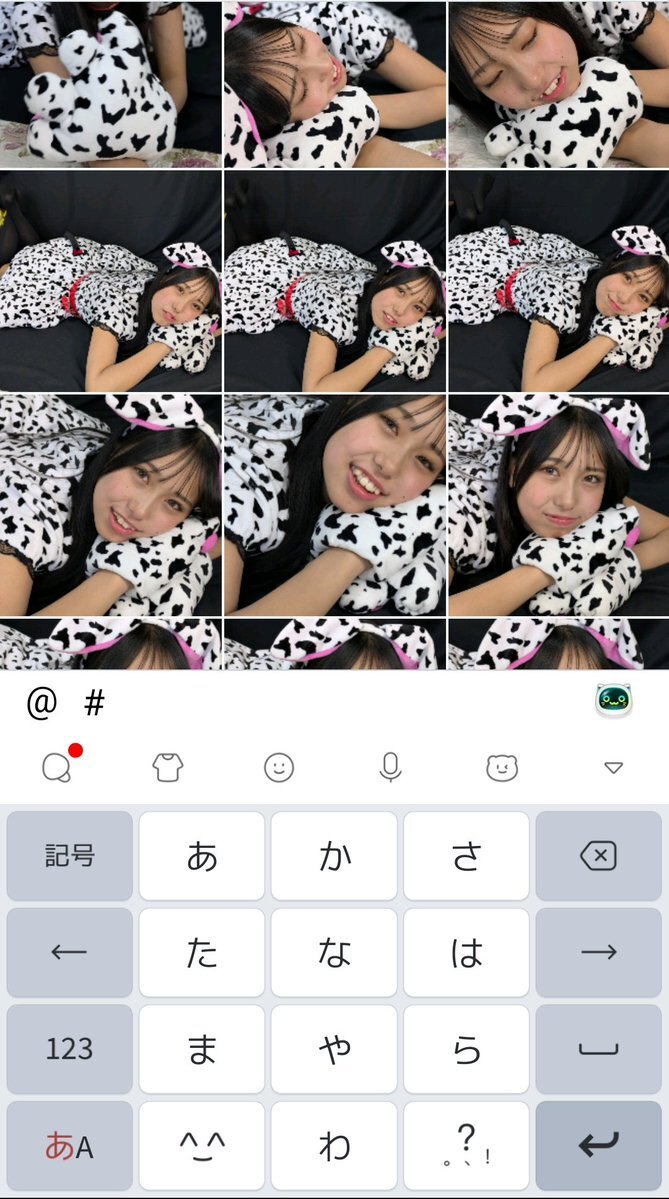Open the bear face sticker panel
This screenshot has width=669, height=1199.
(x=502, y=767)
